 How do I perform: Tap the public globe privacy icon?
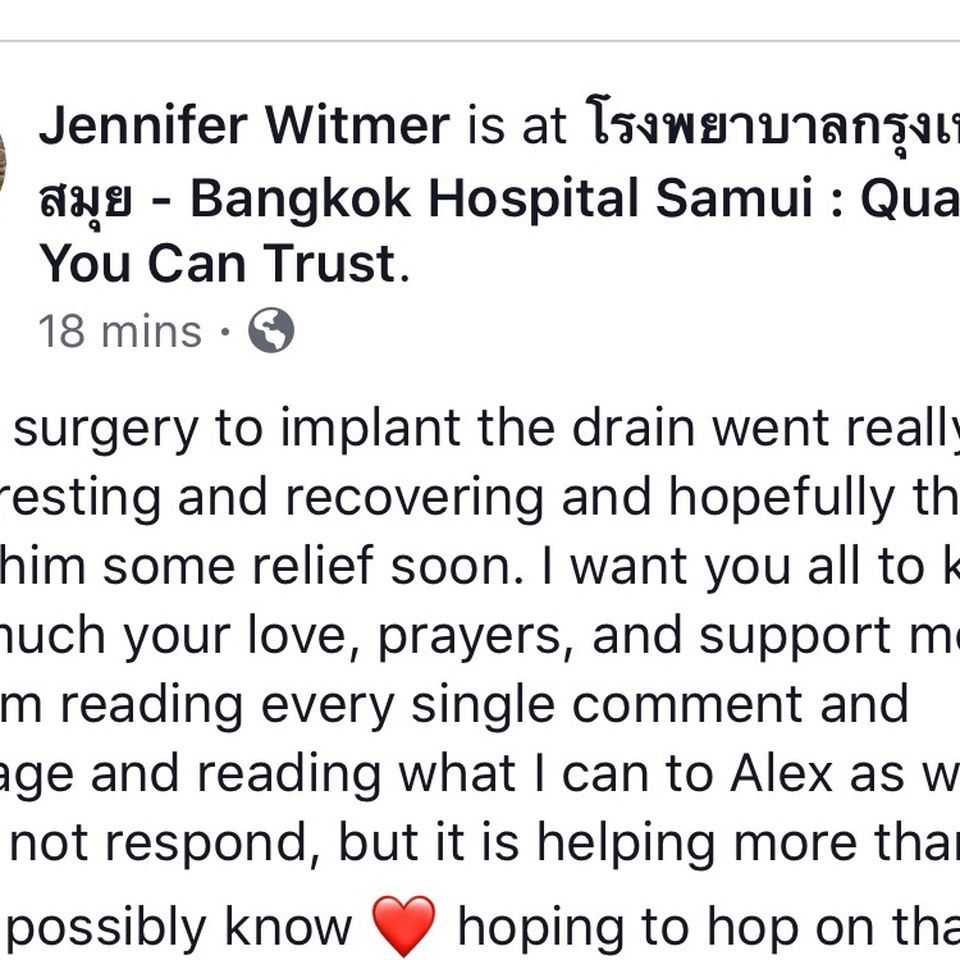tap(271, 331)
